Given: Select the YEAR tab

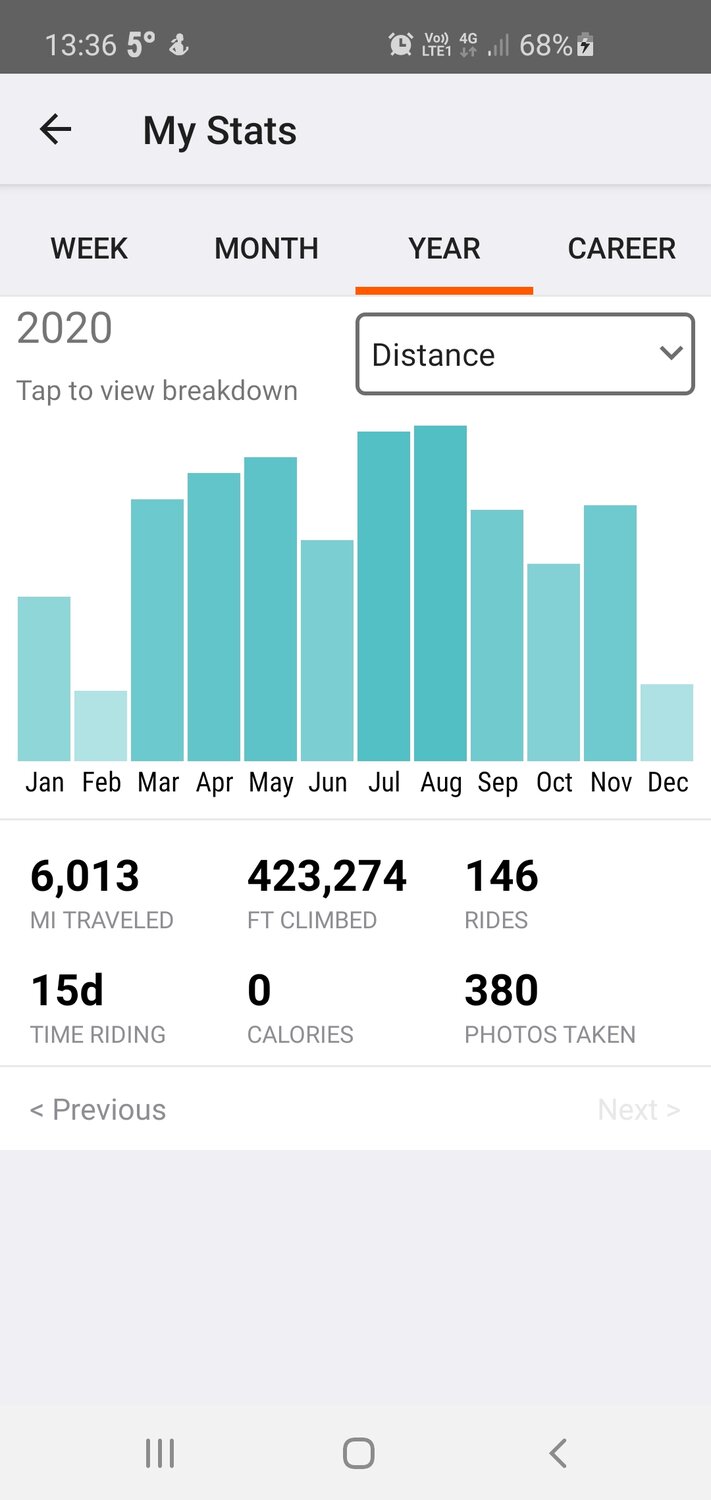Looking at the screenshot, I should pyautogui.click(x=444, y=248).
